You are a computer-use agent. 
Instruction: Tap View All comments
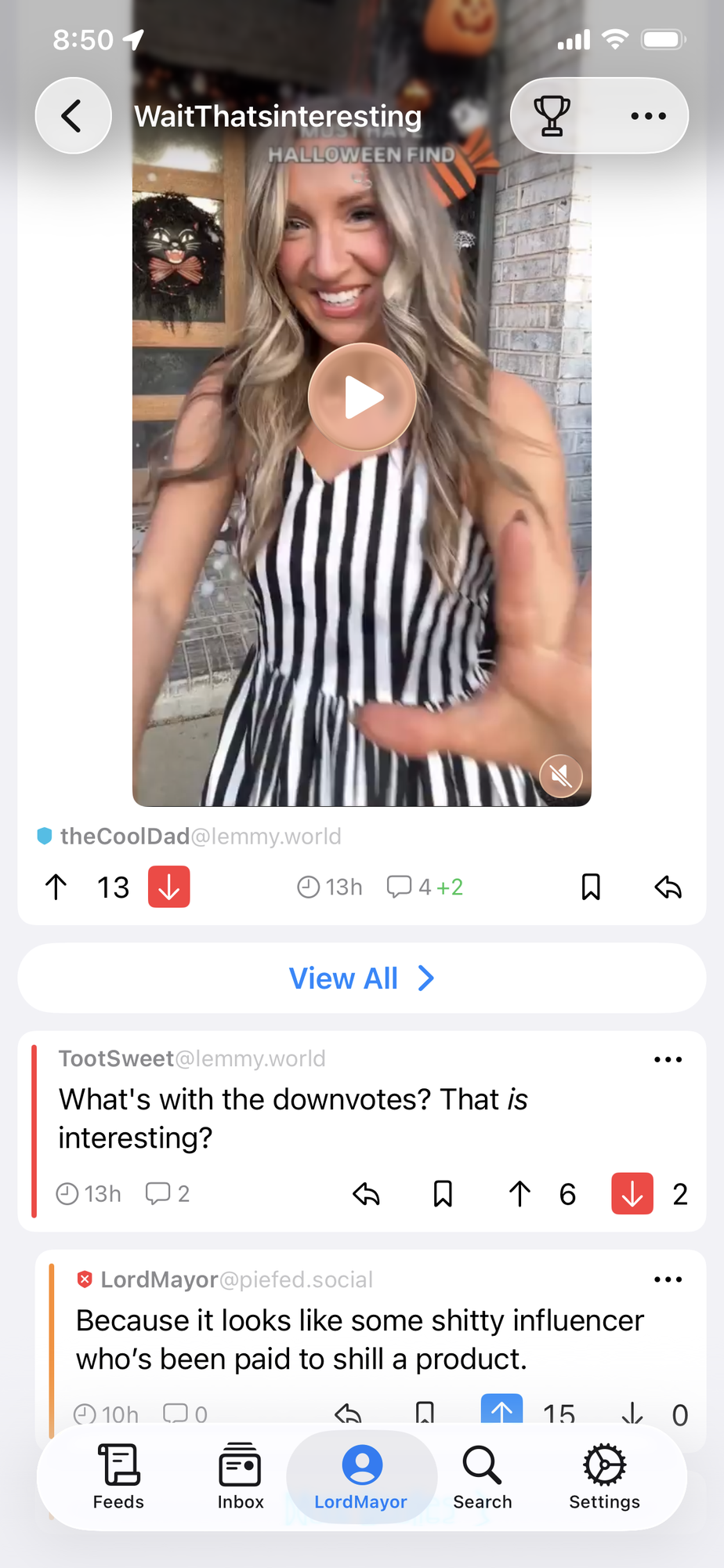click(362, 978)
